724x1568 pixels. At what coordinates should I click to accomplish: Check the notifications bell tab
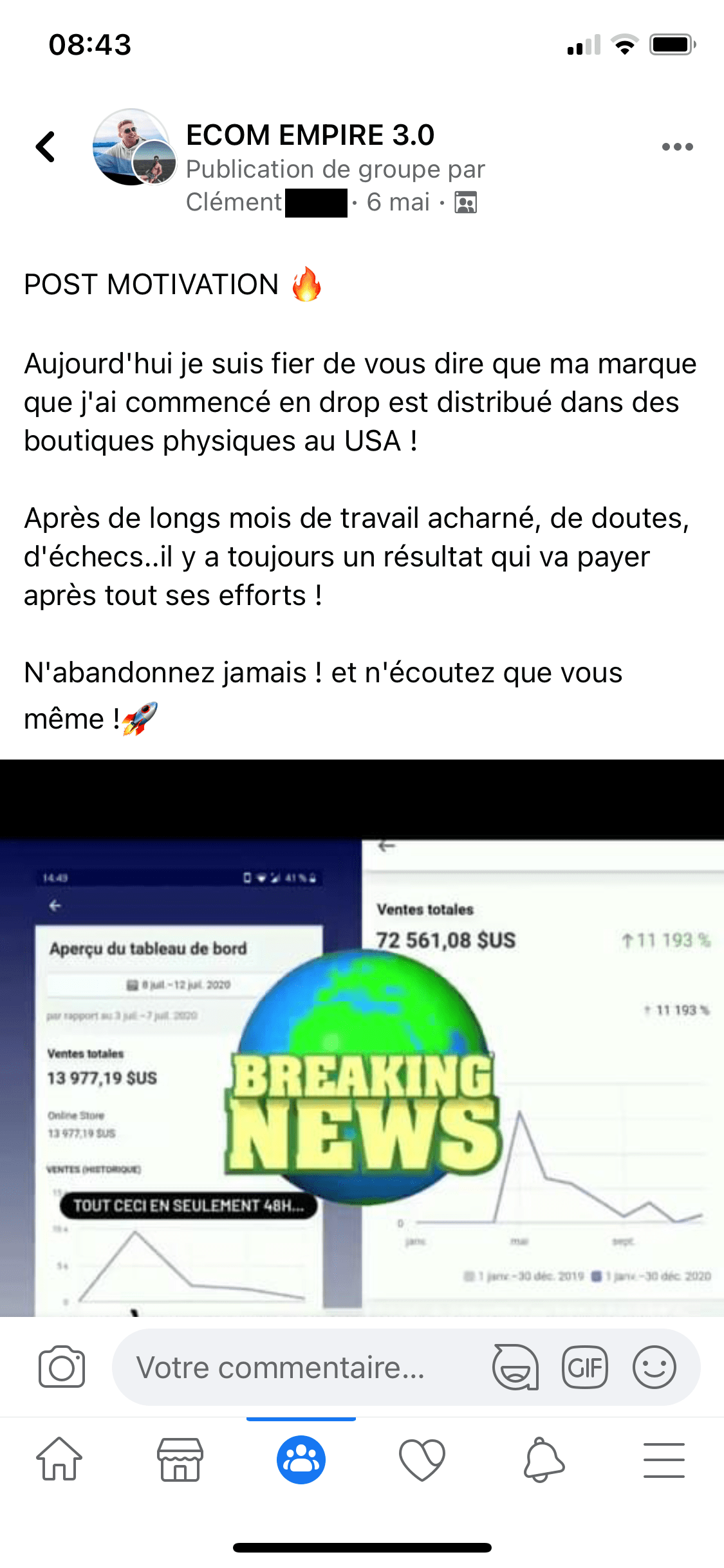543,1459
